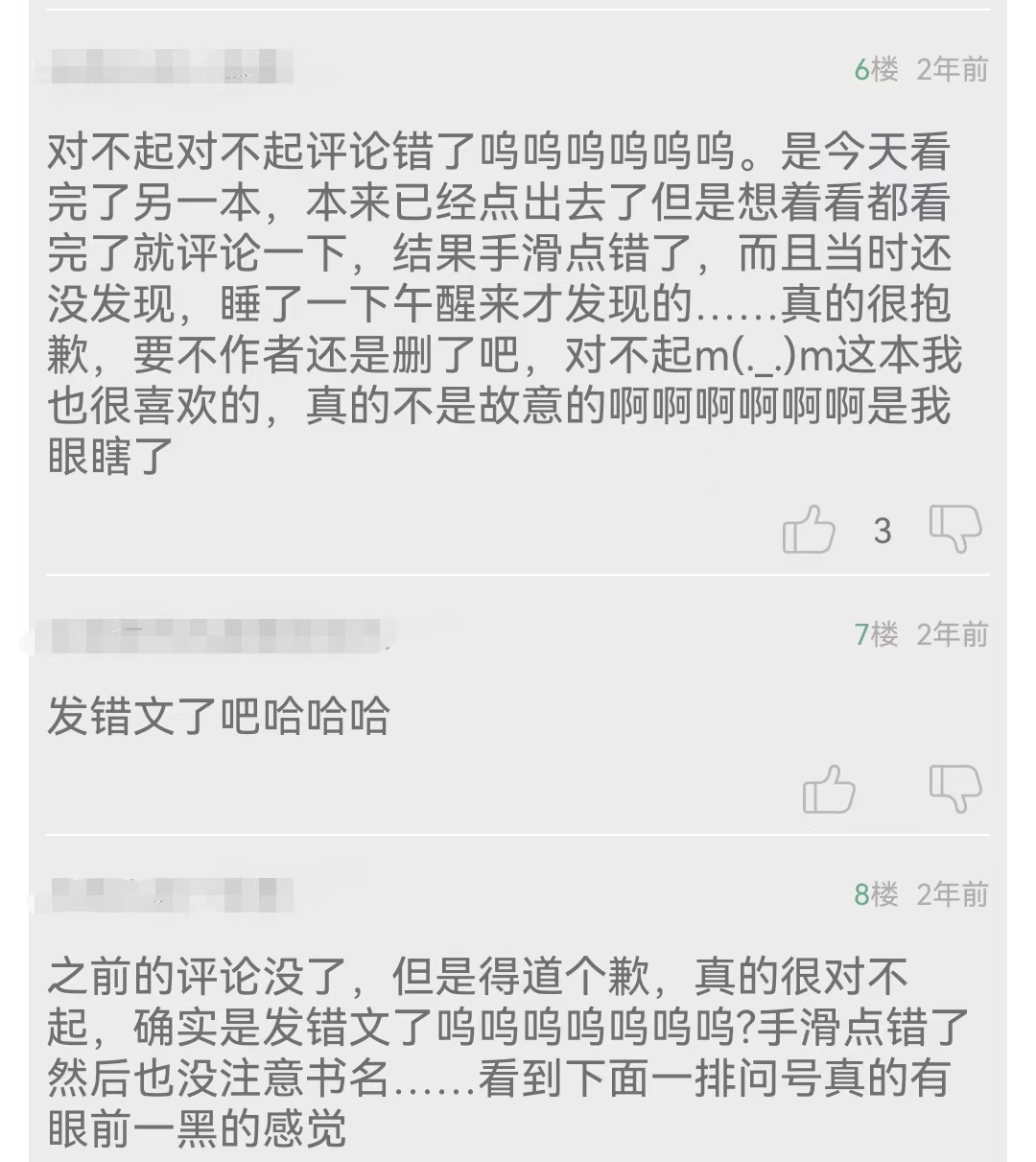The height and width of the screenshot is (1162, 1036).
Task: Like the 7楼 comment 发错文了吧哈哈哈
Action: 829,790
